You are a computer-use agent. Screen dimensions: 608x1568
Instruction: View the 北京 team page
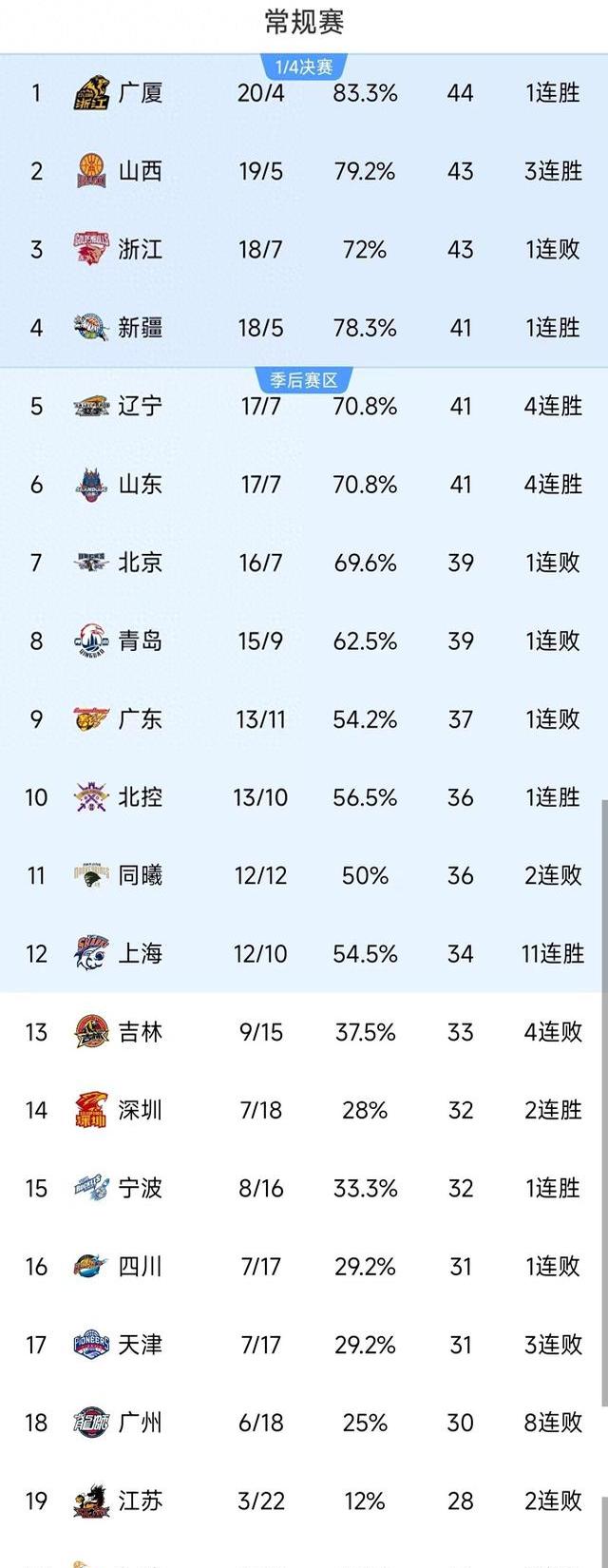tap(140, 563)
